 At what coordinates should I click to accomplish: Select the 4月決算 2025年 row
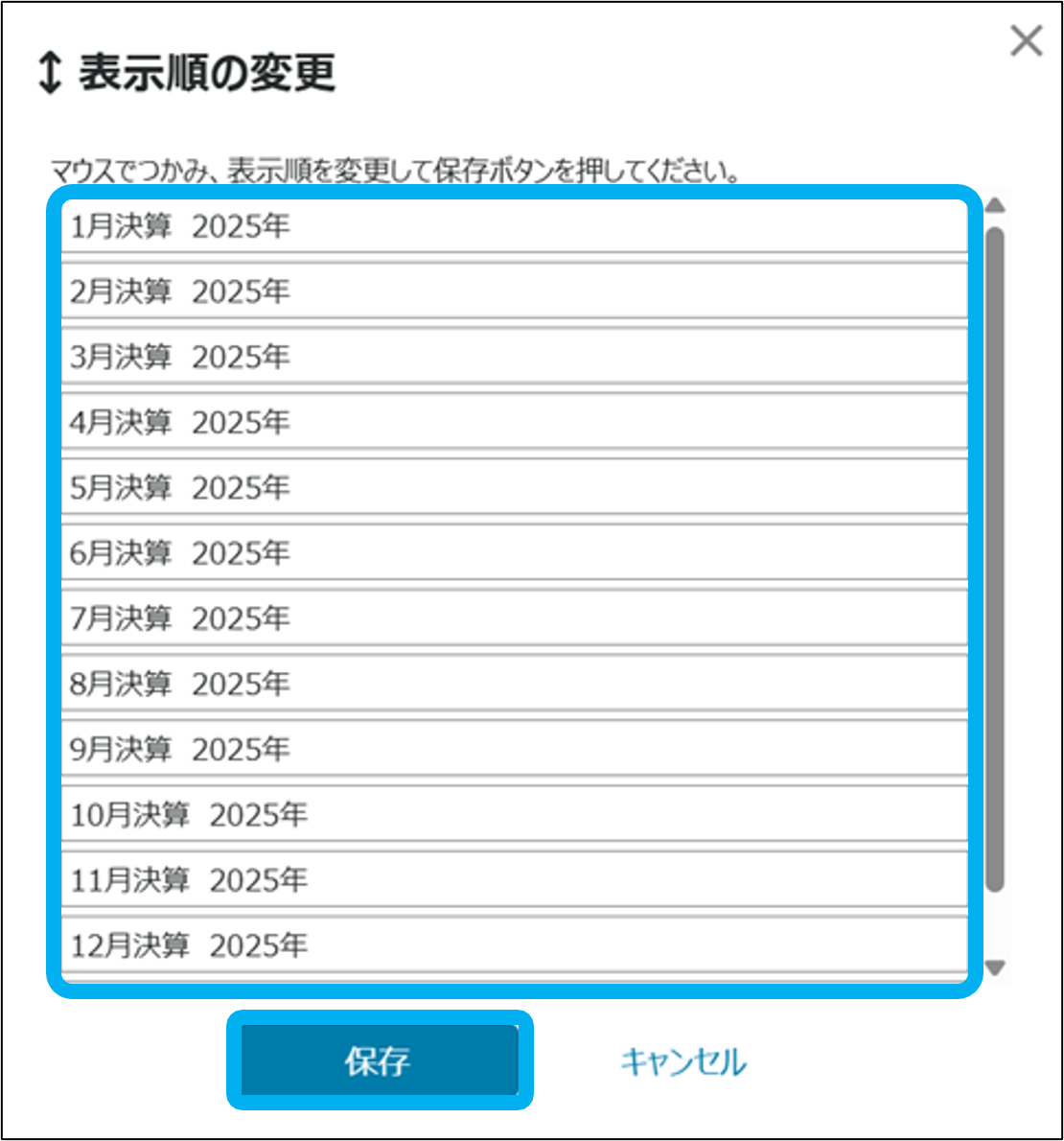514,422
